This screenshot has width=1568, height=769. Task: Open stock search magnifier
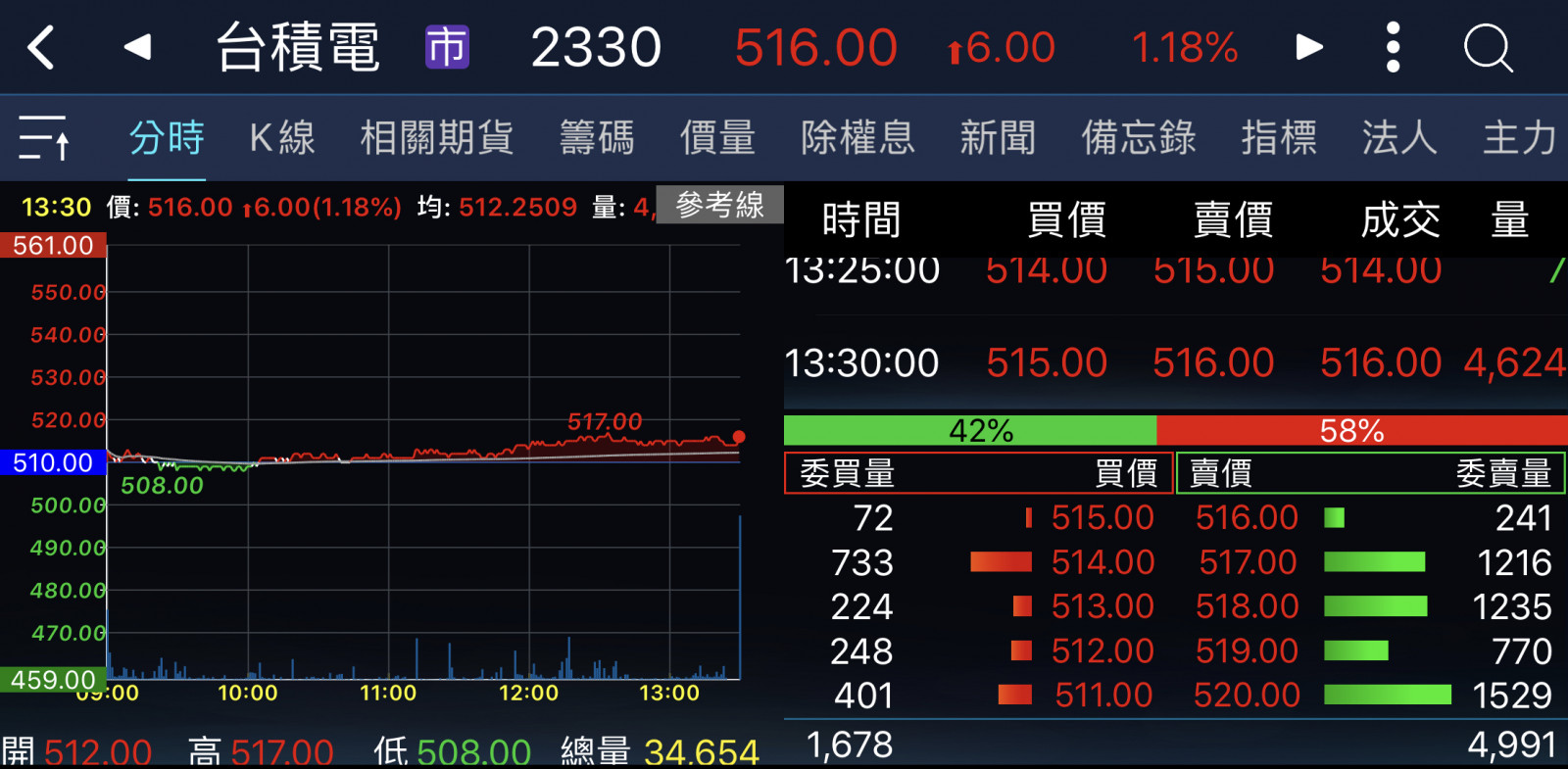pyautogui.click(x=1488, y=47)
